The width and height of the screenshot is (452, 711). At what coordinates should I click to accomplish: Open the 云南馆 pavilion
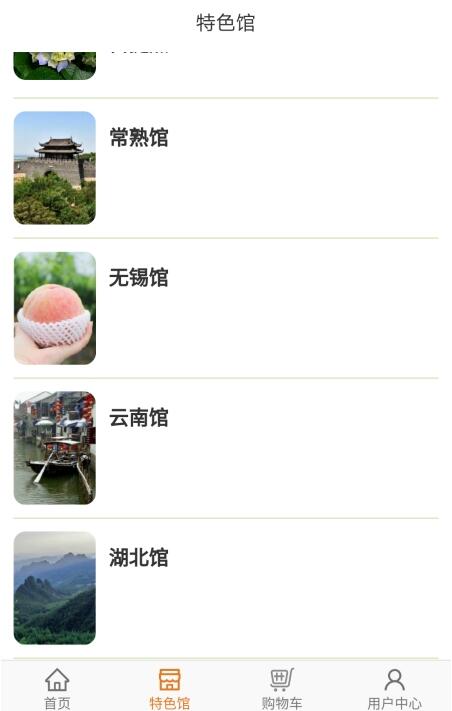[x=226, y=448]
